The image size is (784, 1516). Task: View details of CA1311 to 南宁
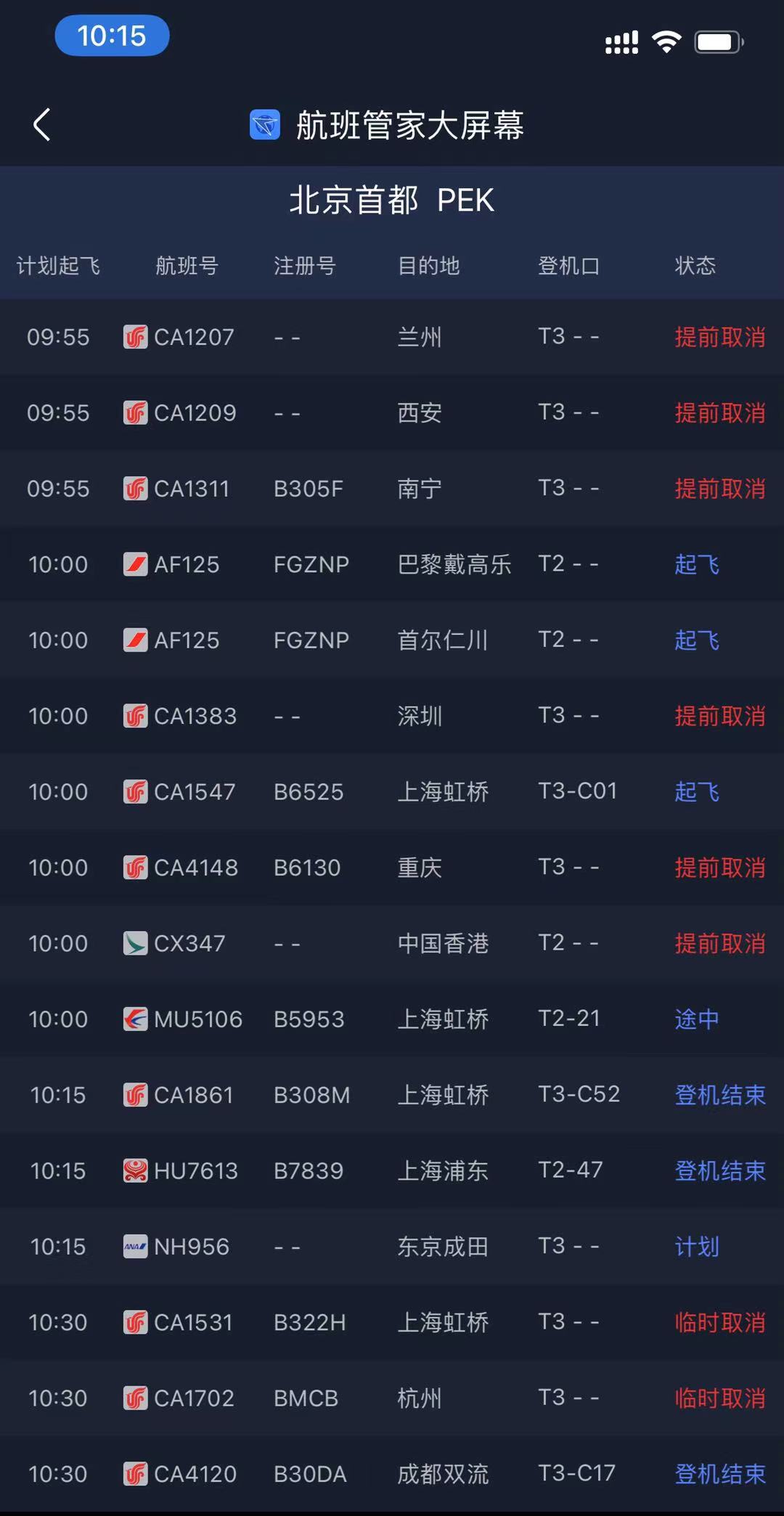point(392,489)
